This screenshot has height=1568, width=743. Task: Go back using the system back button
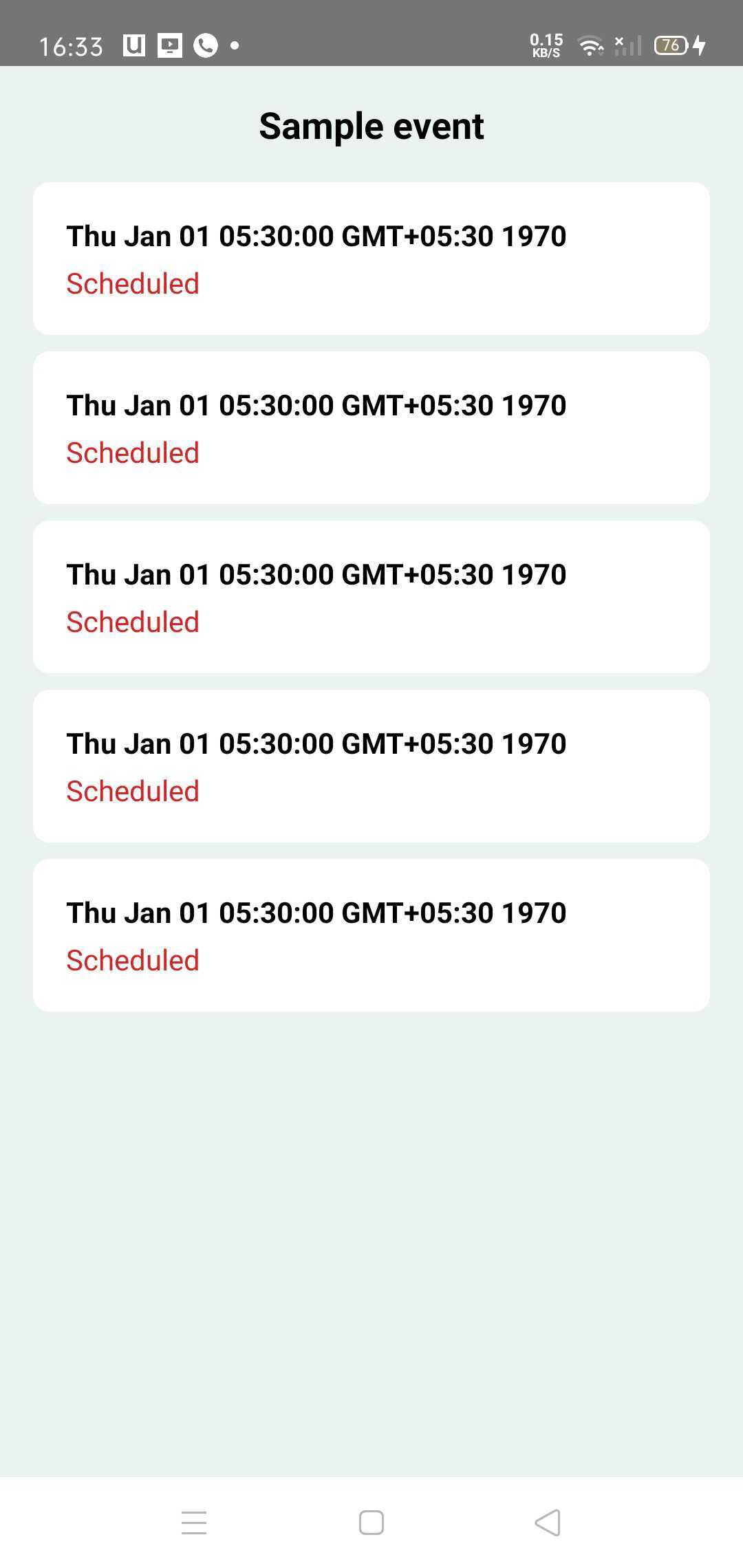[x=548, y=1523]
